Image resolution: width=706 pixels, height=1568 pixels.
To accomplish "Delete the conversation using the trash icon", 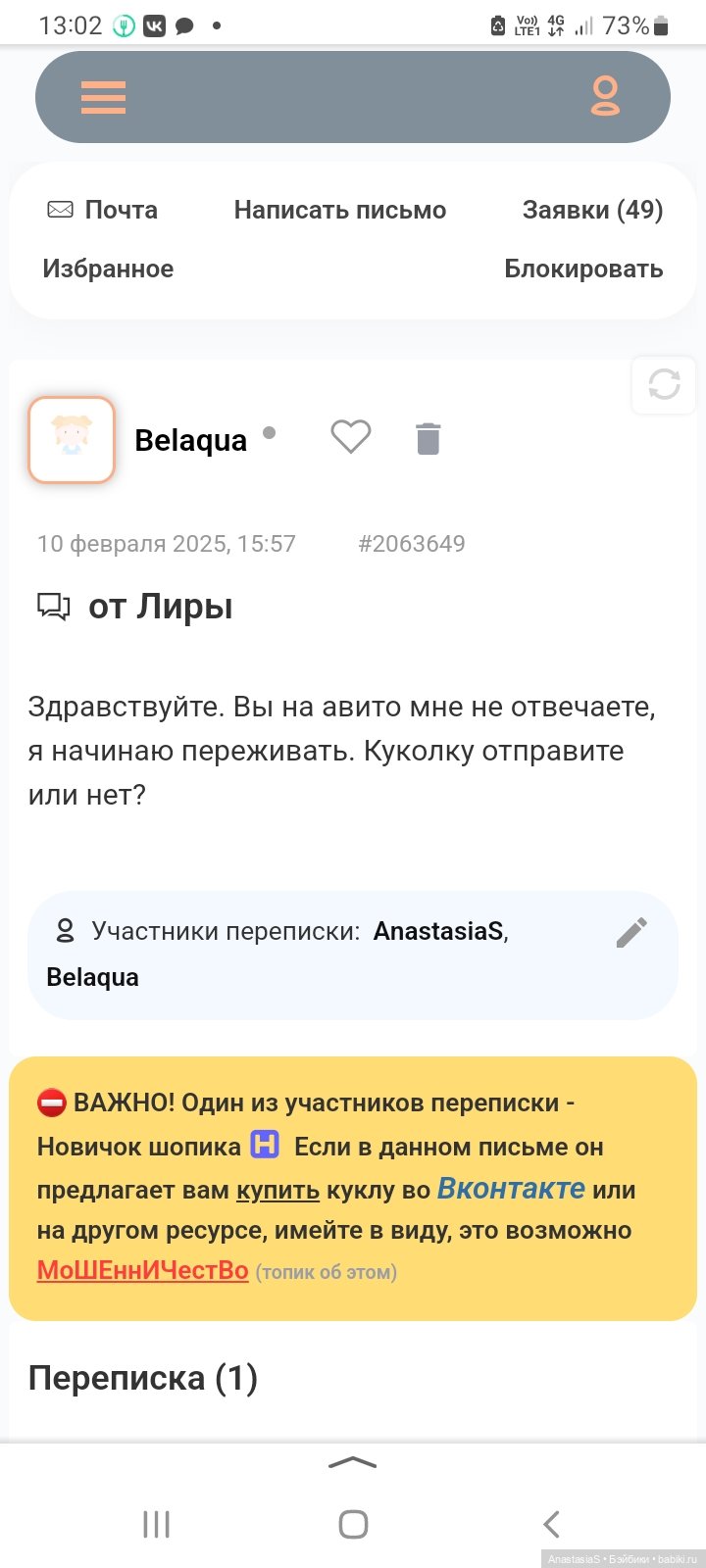I will [x=428, y=438].
